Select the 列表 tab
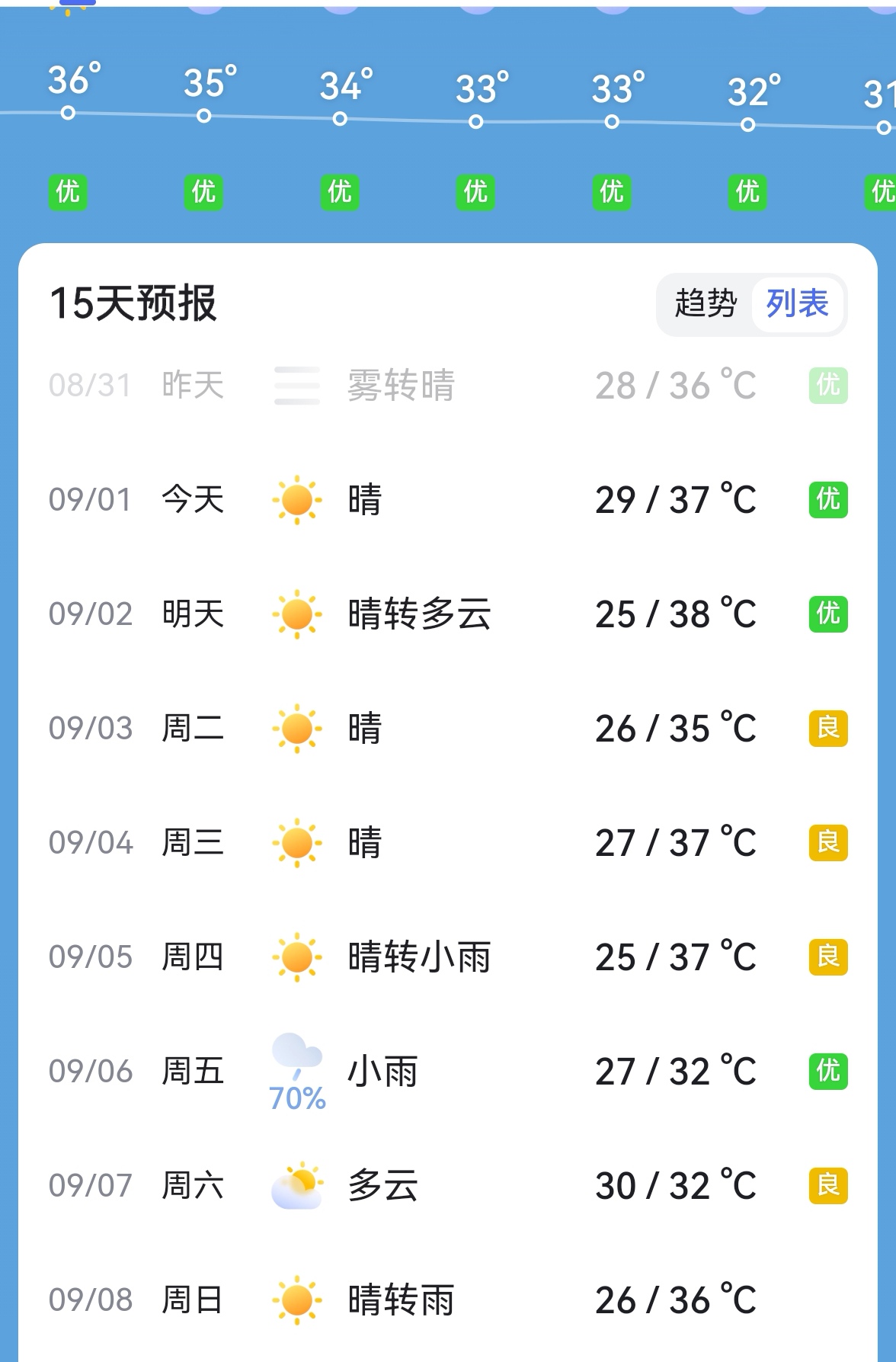Viewport: 896px width, 1362px height. pyautogui.click(x=798, y=303)
